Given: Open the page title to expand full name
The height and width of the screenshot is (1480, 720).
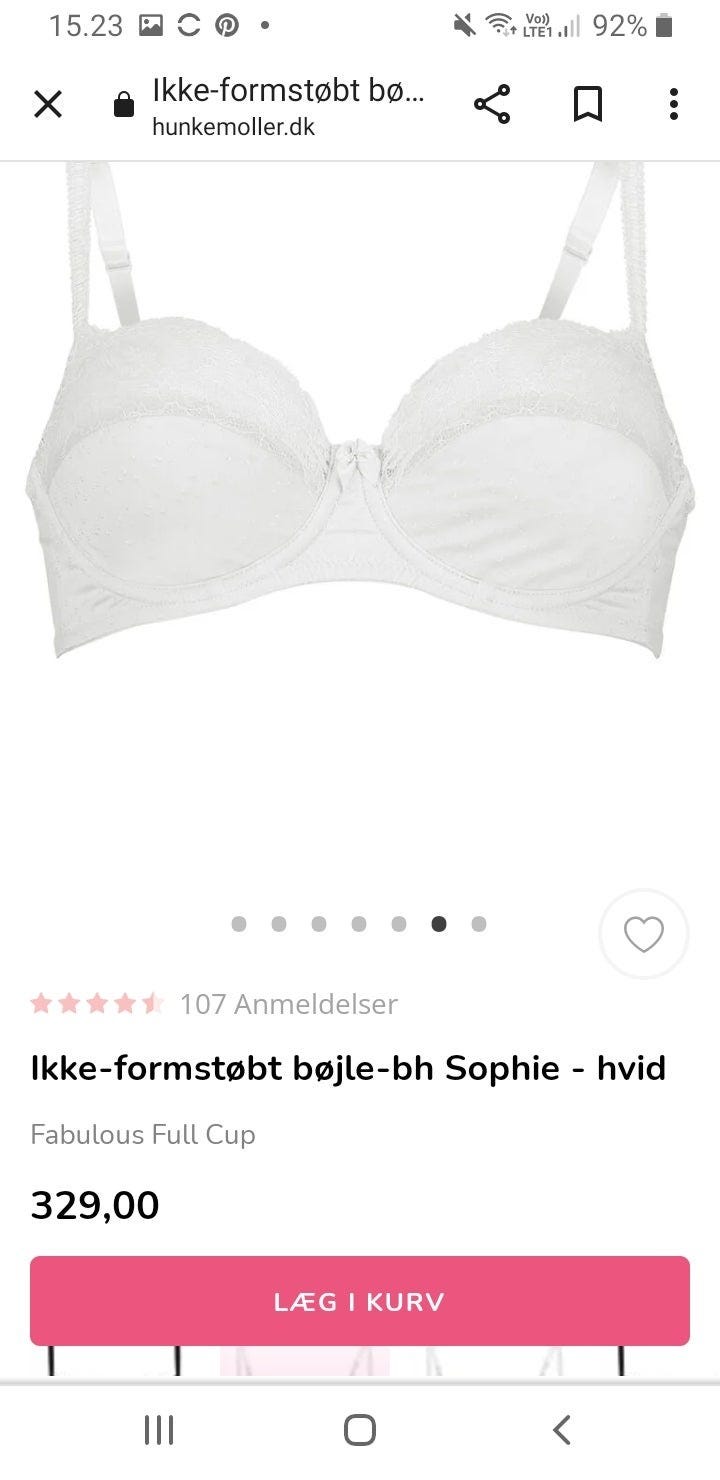Looking at the screenshot, I should (x=287, y=92).
